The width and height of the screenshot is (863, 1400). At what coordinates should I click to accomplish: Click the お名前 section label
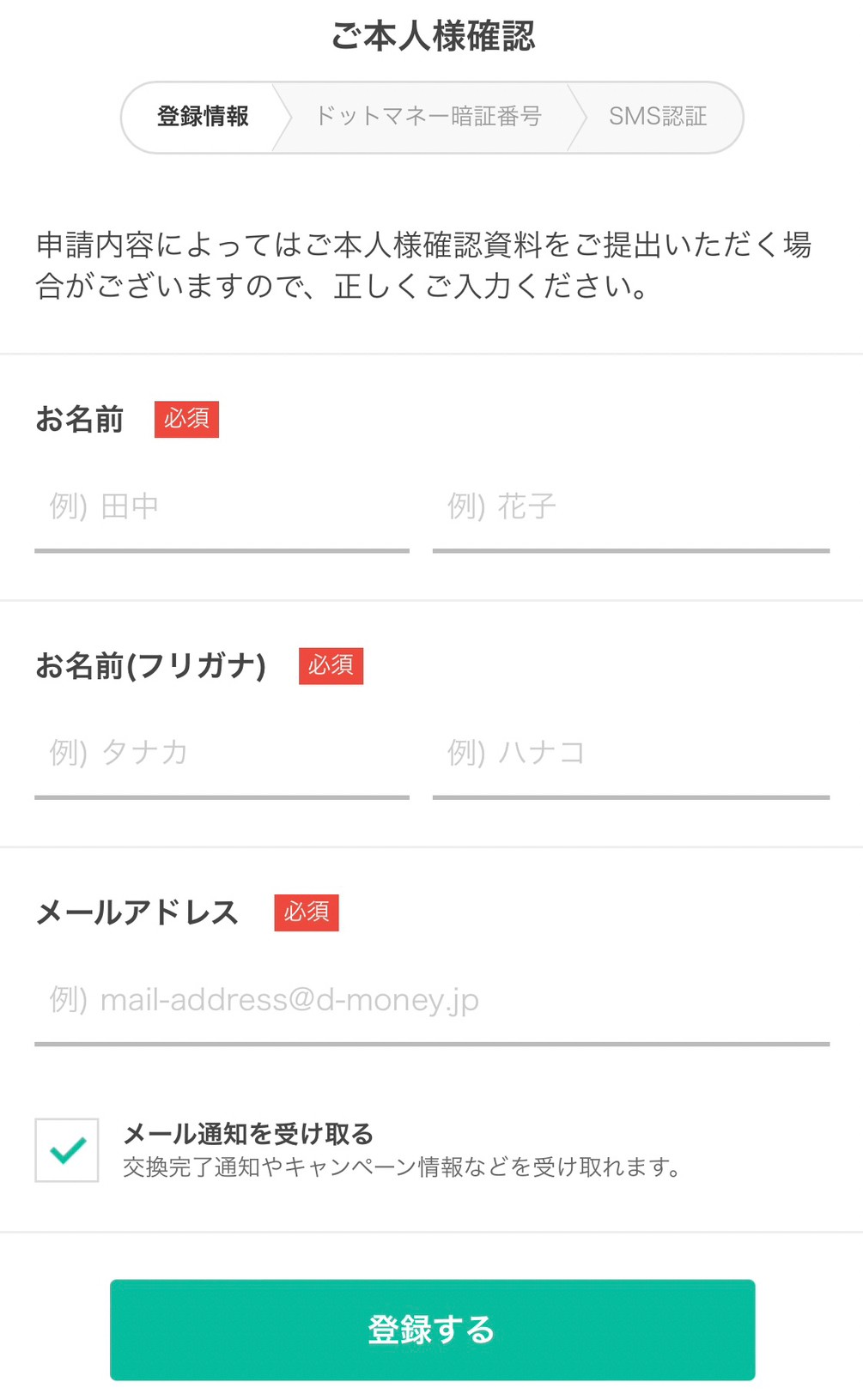[82, 419]
